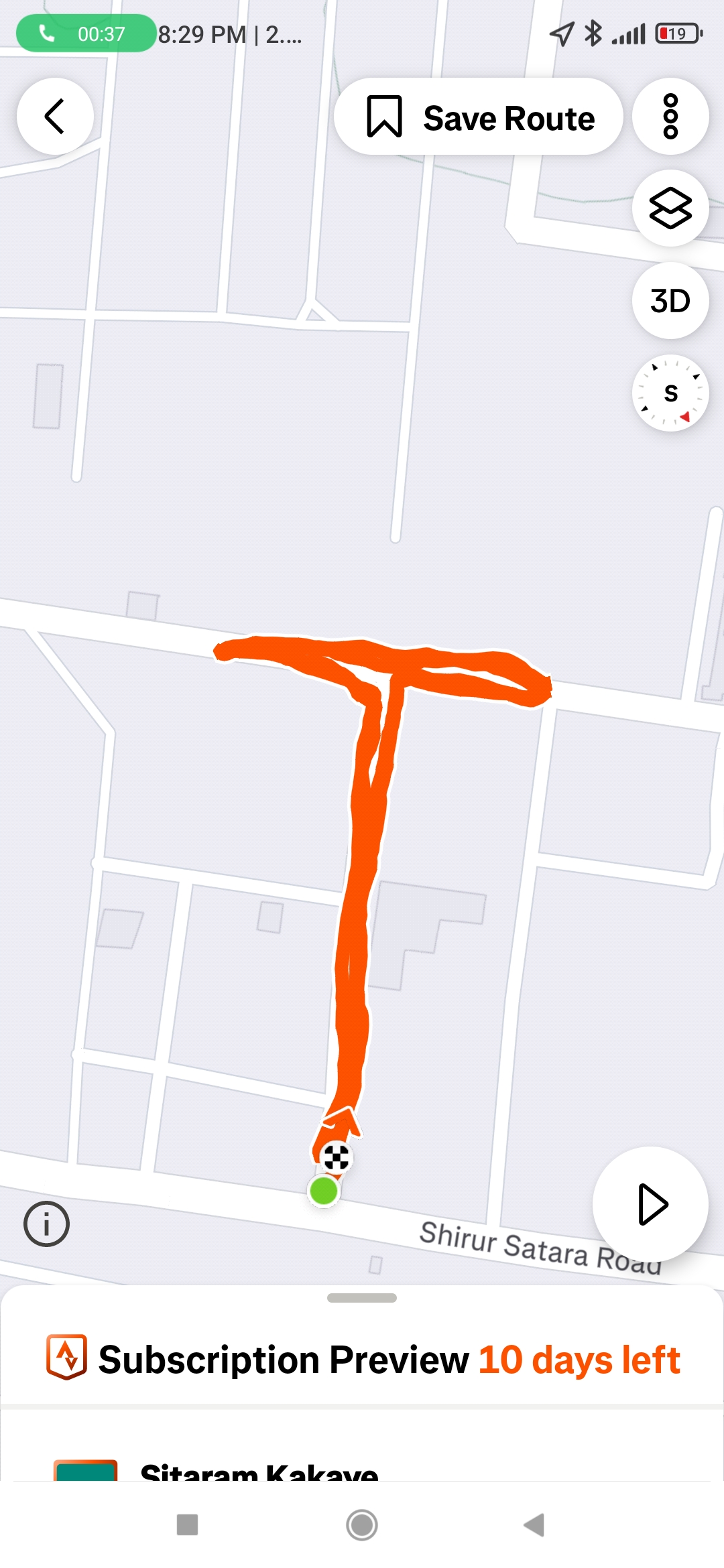Screen dimensions: 724x1568
Task: Go back using the arrow button
Action: coord(55,117)
